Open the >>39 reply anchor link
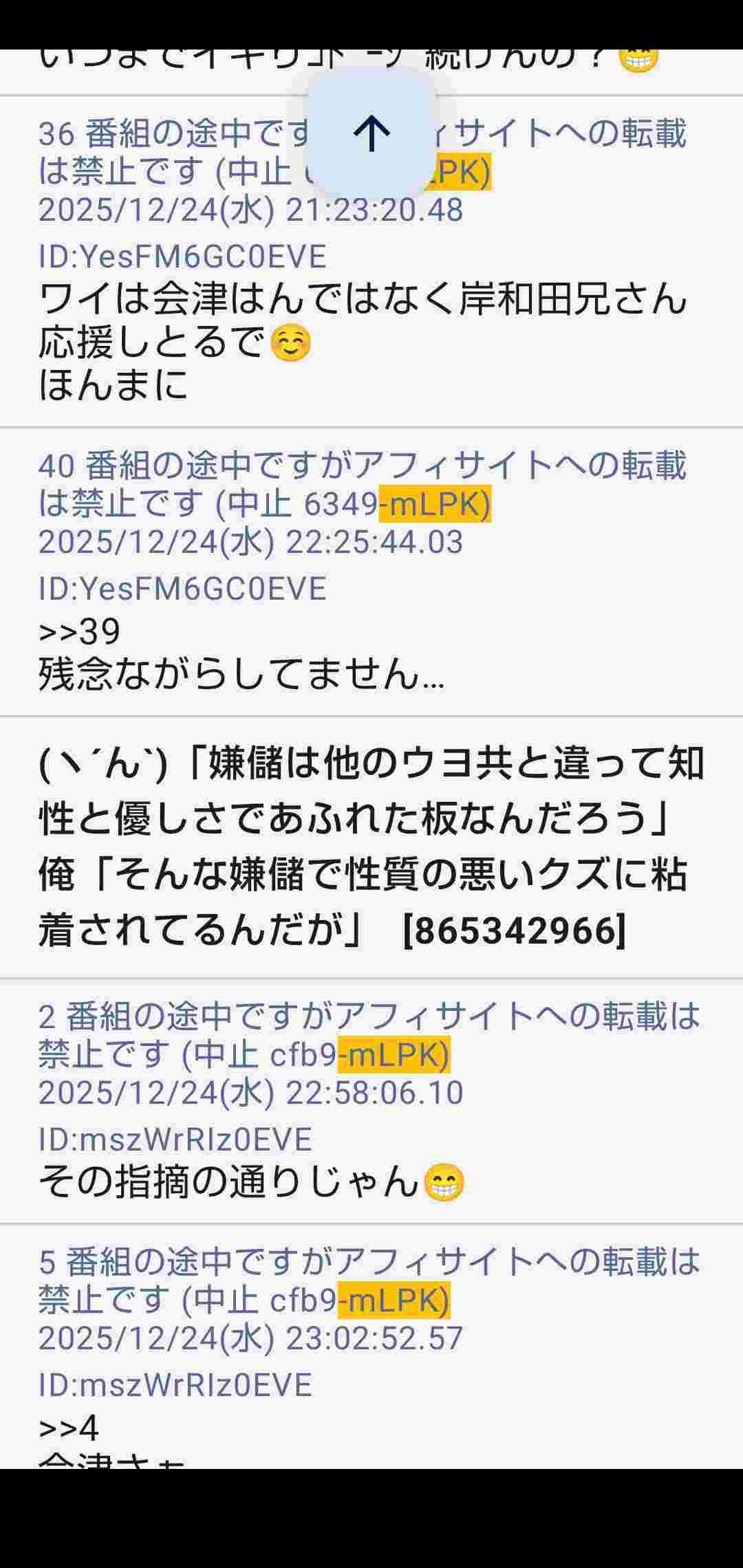This screenshot has height=1568, width=743. (x=80, y=631)
